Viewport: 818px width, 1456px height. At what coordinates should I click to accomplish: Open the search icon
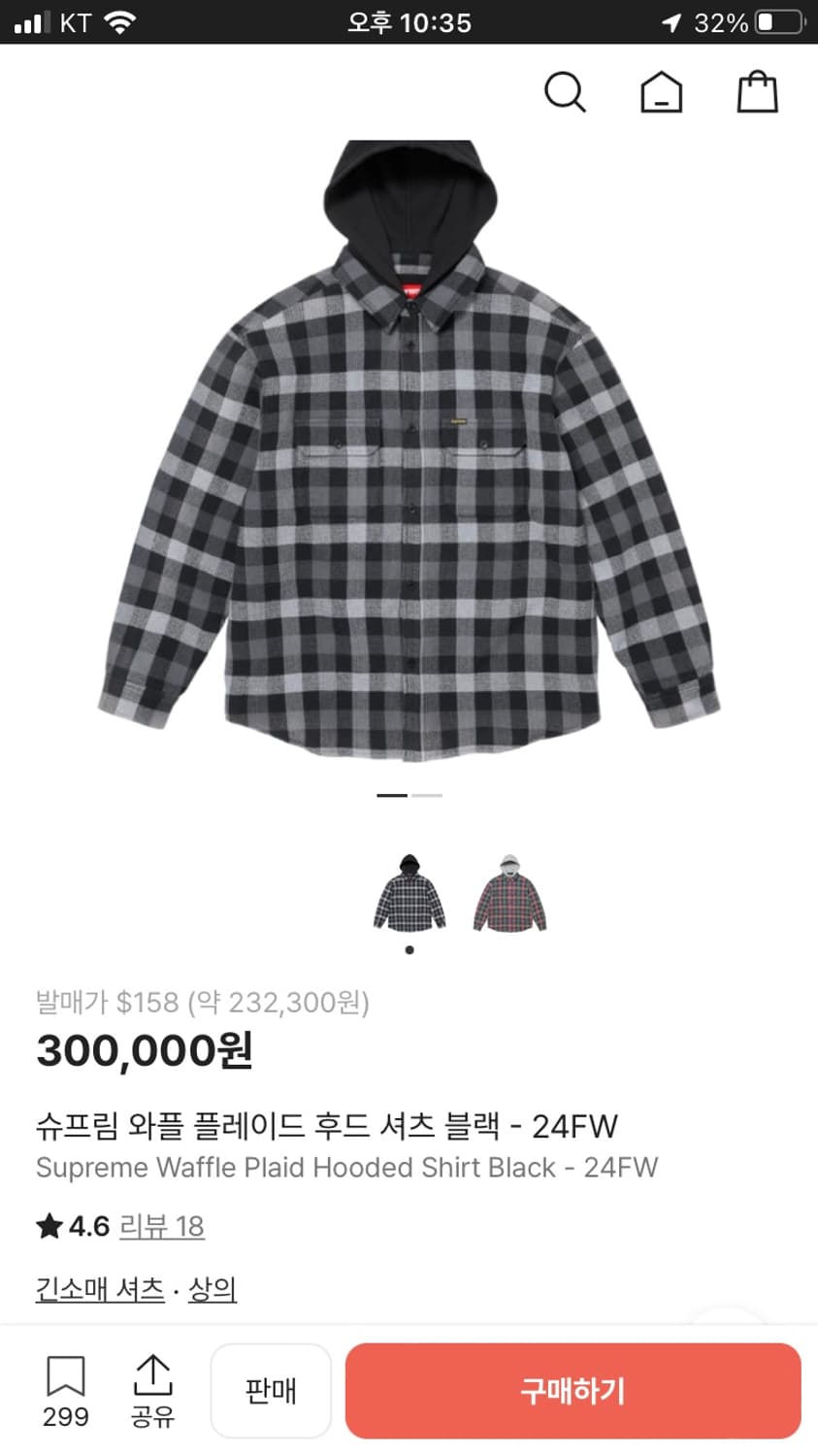566,92
